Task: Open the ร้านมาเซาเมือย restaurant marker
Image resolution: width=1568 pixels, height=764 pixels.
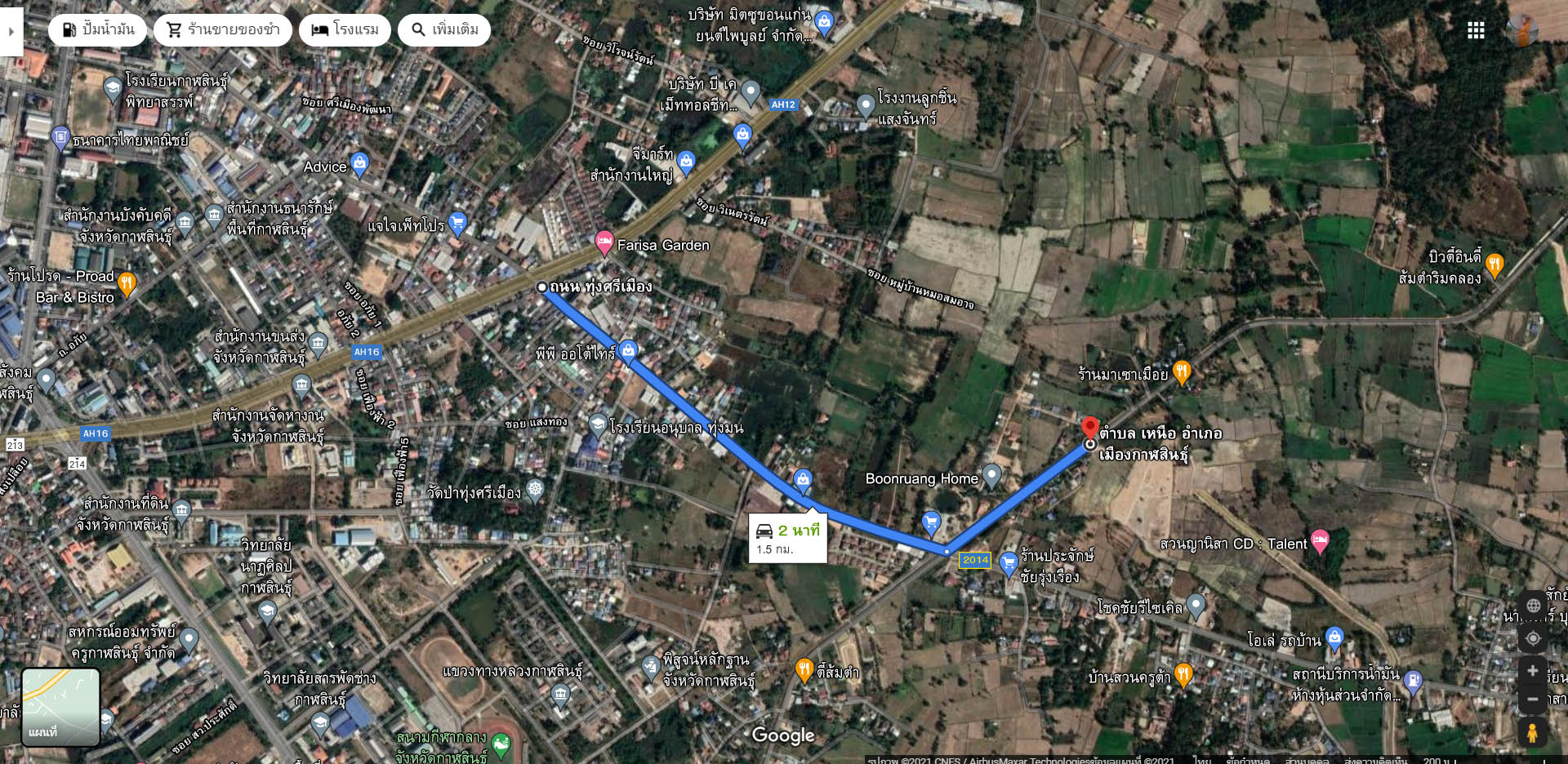Action: [1182, 371]
